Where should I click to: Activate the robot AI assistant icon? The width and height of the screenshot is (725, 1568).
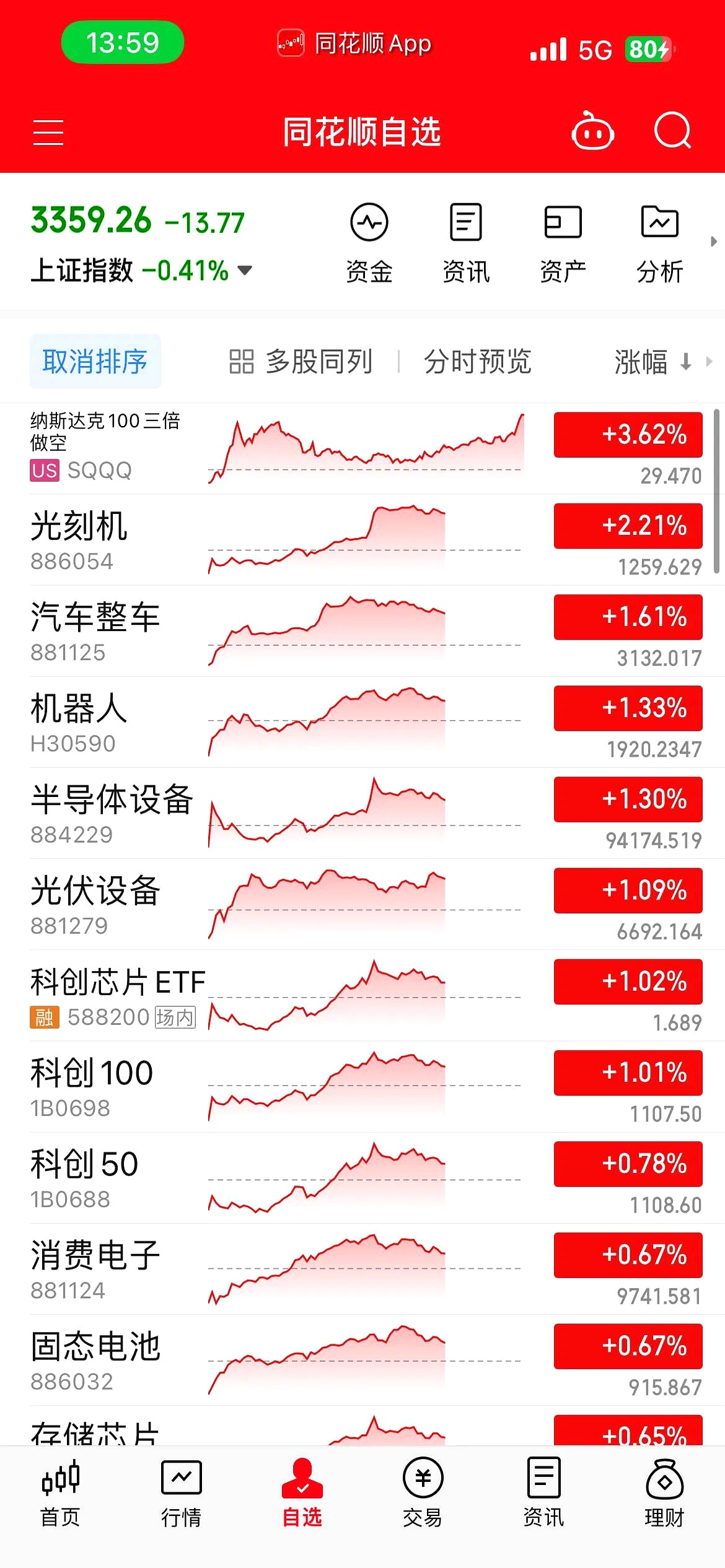[591, 131]
